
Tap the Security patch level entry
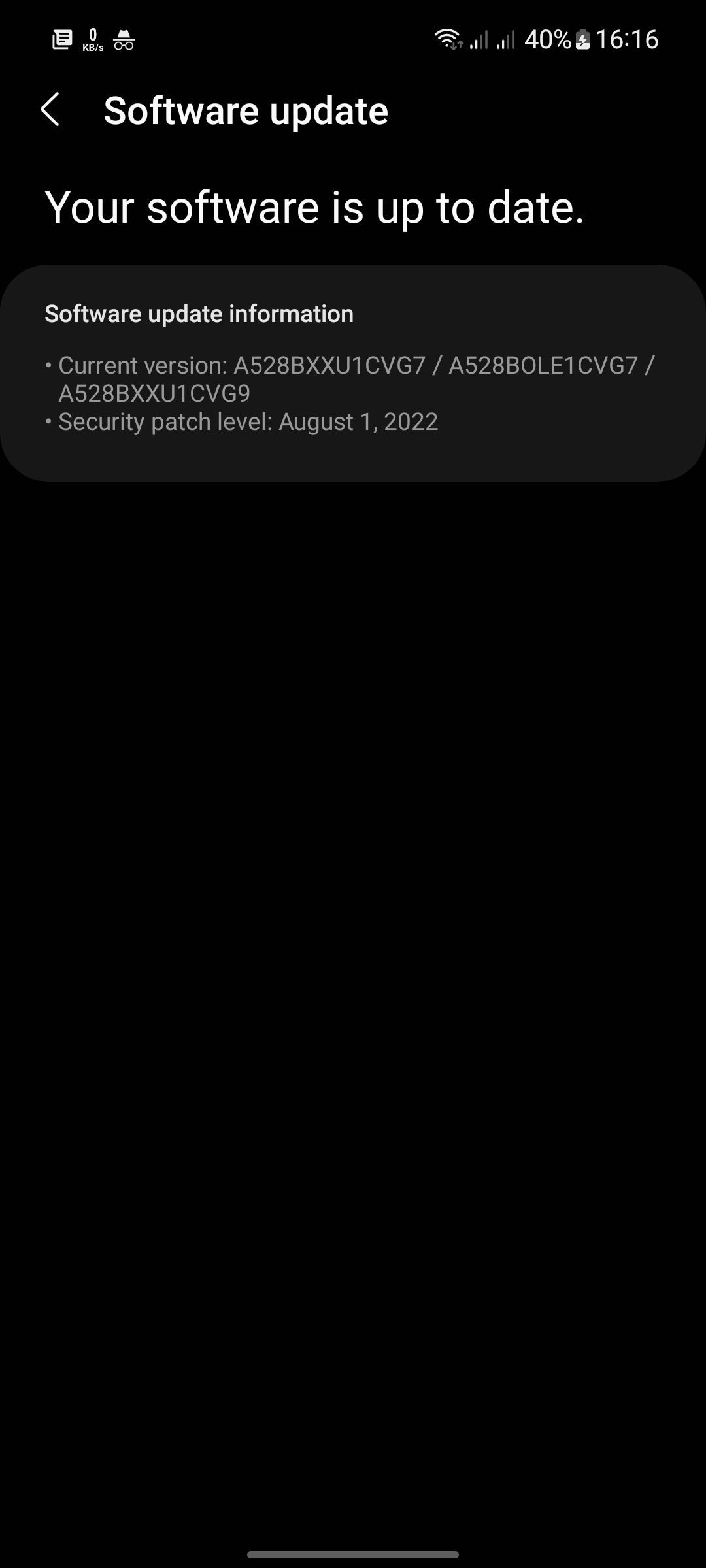[x=242, y=422]
